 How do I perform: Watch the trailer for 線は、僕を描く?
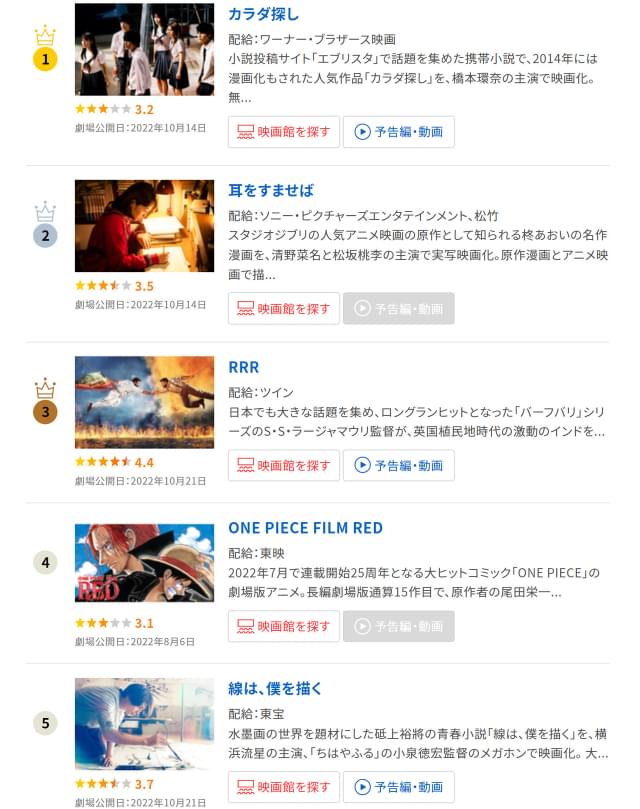click(x=399, y=787)
